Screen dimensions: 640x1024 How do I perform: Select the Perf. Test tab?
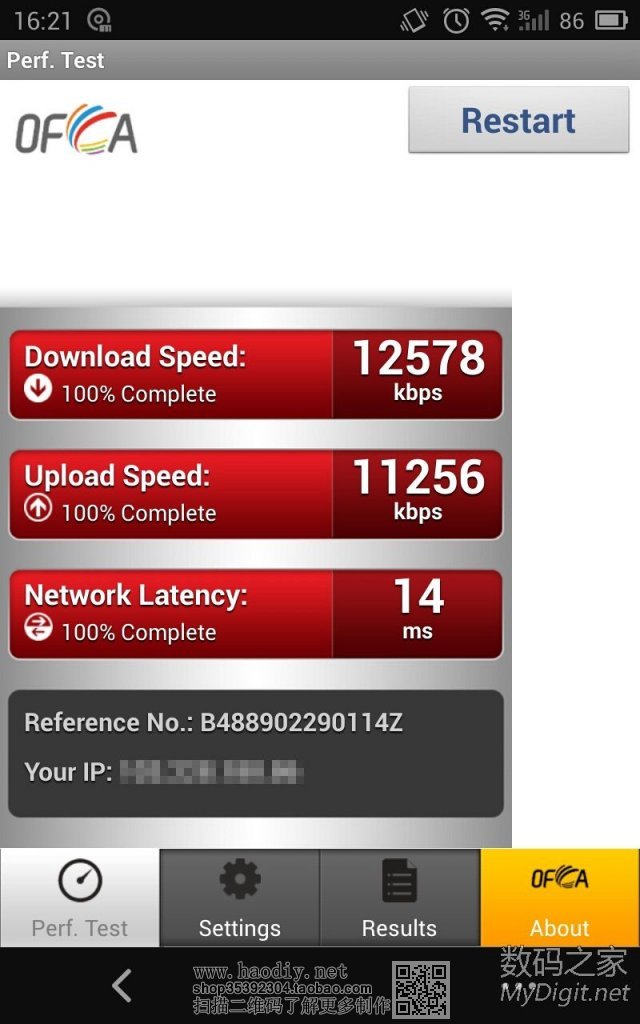pyautogui.click(x=80, y=898)
